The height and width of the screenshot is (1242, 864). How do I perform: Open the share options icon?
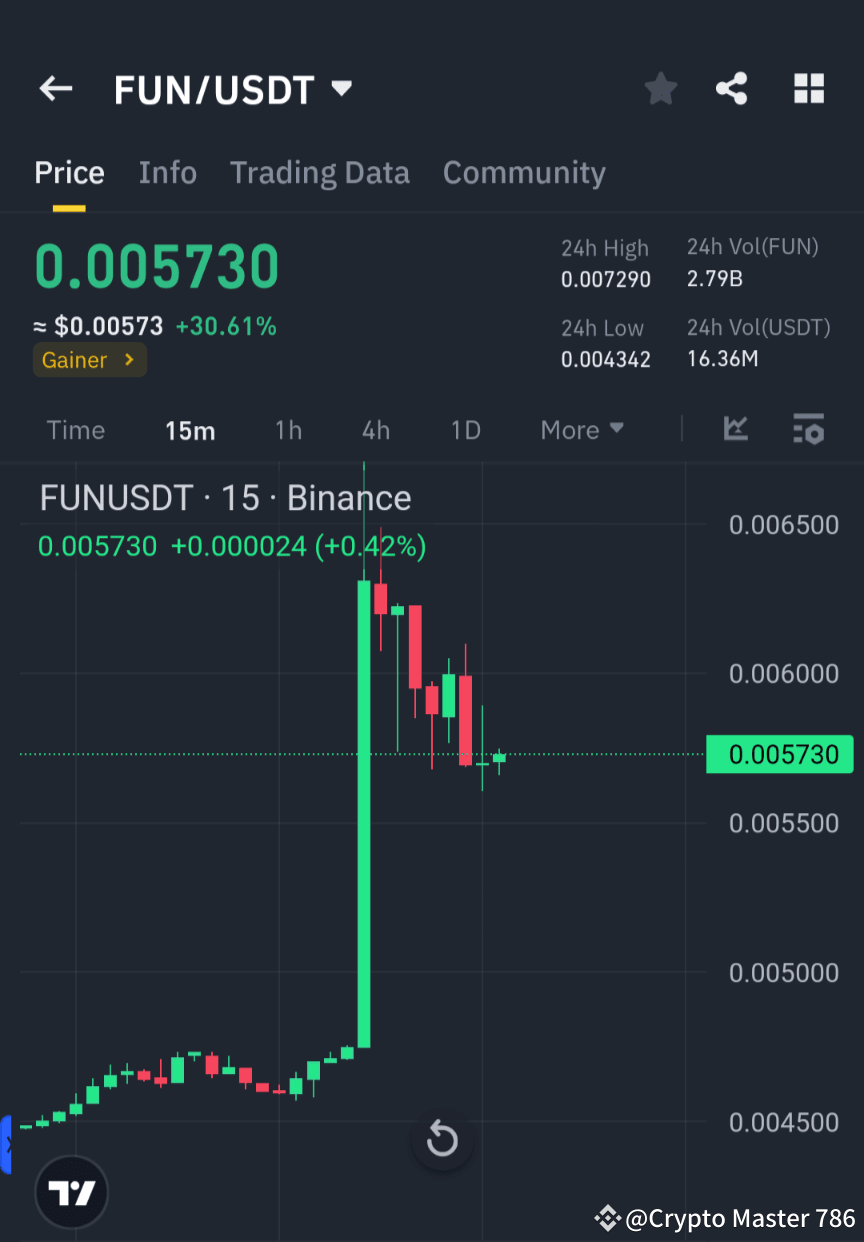[733, 88]
